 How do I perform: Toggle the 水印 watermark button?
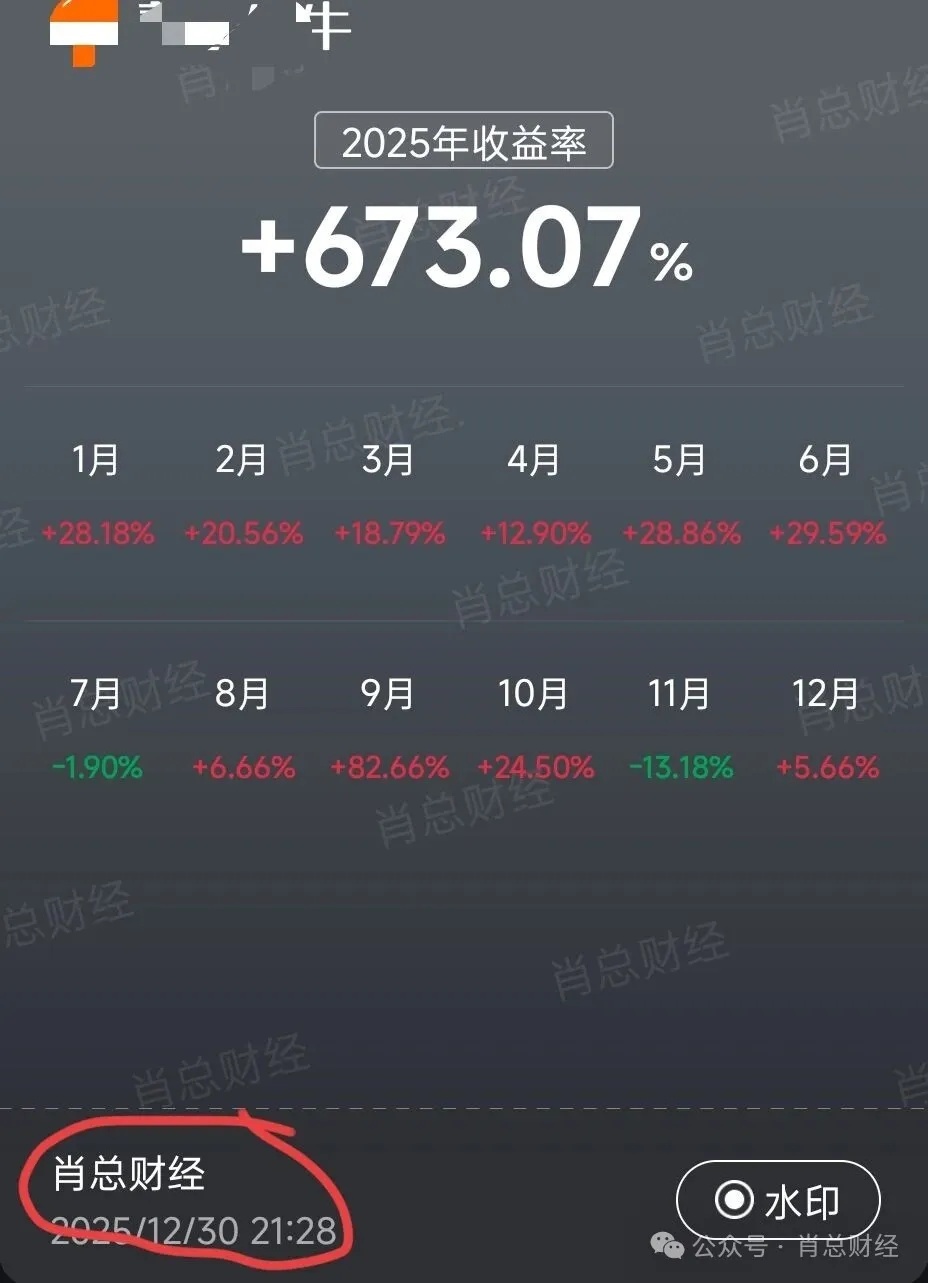778,1200
